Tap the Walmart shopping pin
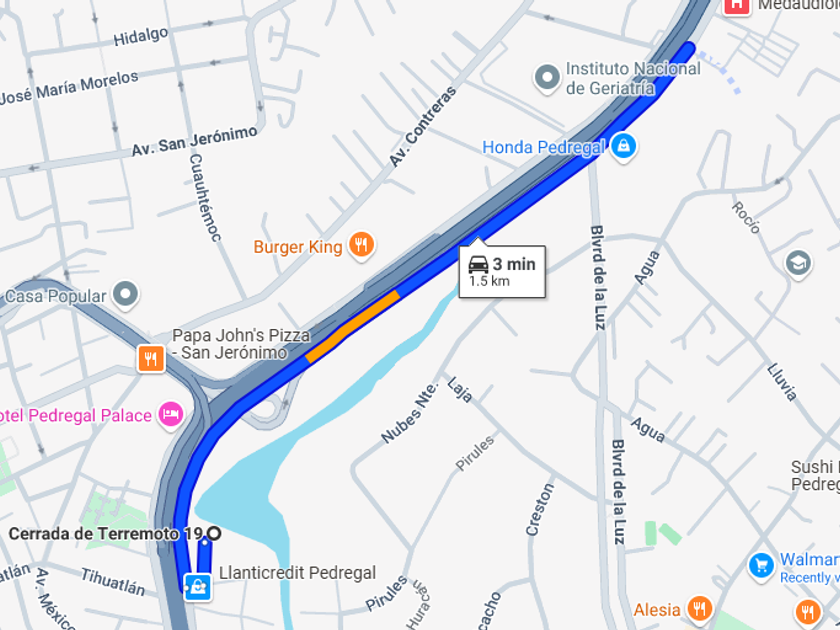The width and height of the screenshot is (840, 630). pyautogui.click(x=761, y=566)
